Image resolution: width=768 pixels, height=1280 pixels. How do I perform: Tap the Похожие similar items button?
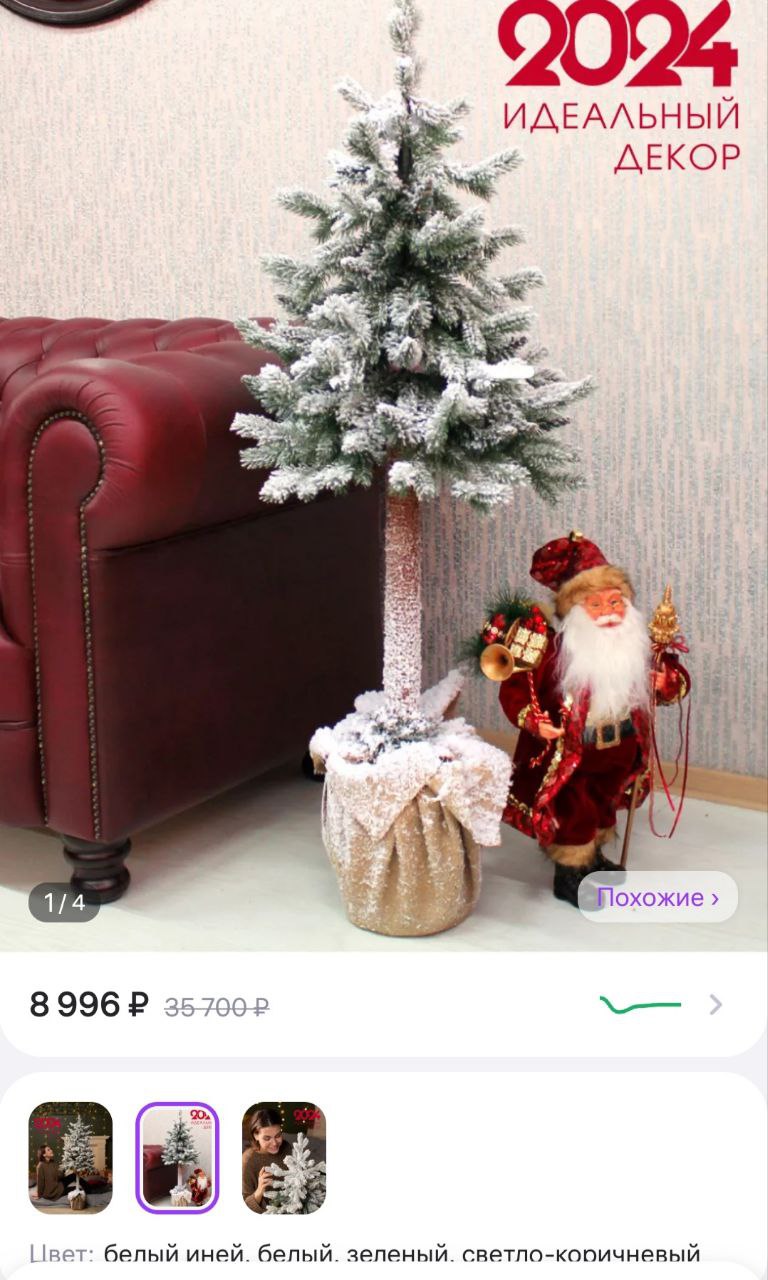click(x=657, y=897)
